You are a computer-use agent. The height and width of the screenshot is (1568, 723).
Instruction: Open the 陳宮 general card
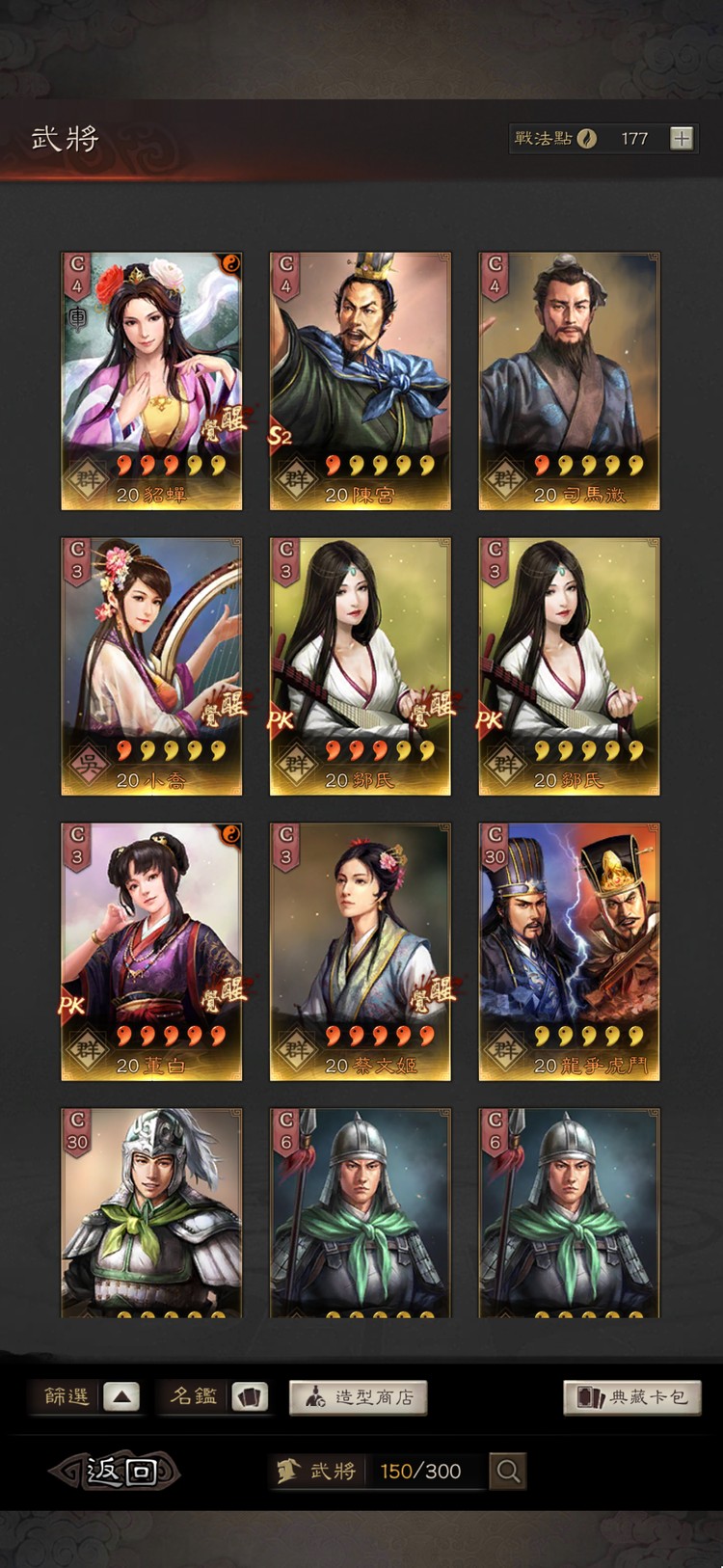(360, 381)
